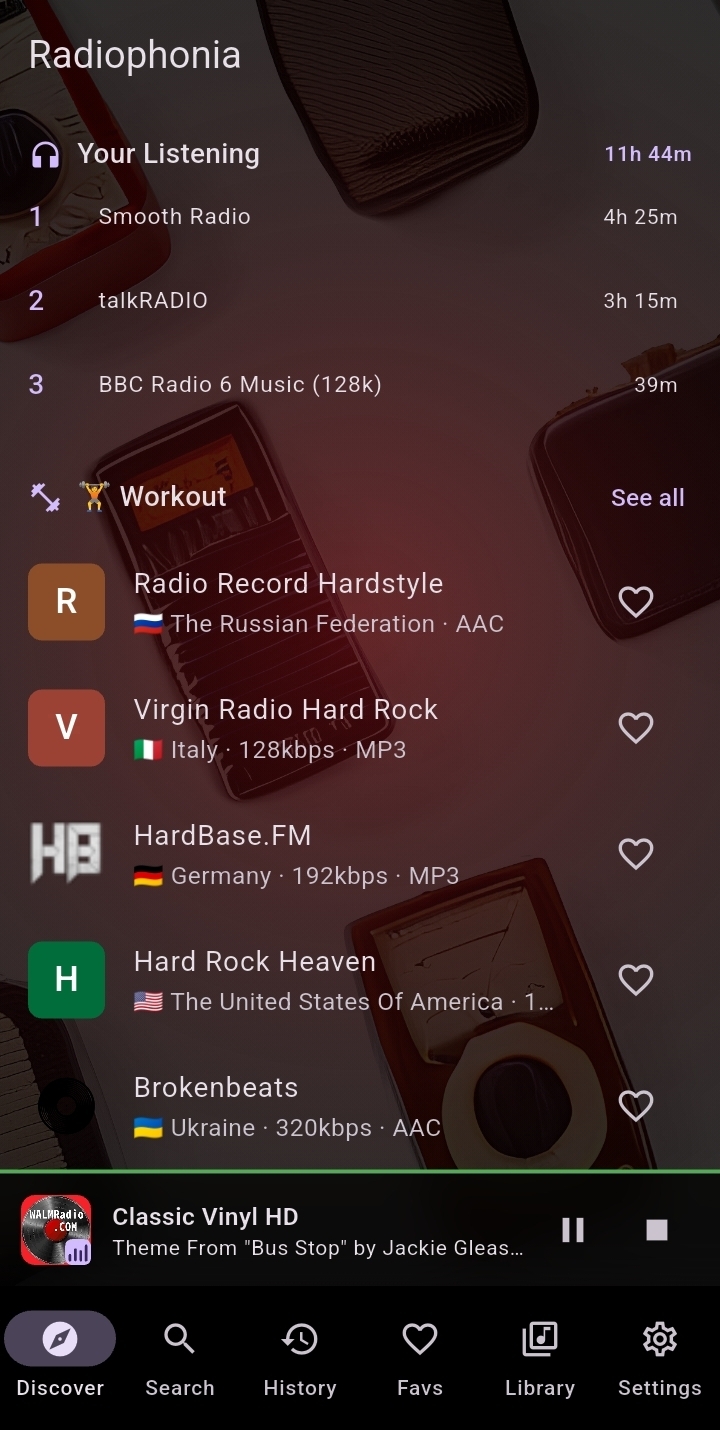720x1430 pixels.
Task: Open See all for the Workout category
Action: [647, 497]
